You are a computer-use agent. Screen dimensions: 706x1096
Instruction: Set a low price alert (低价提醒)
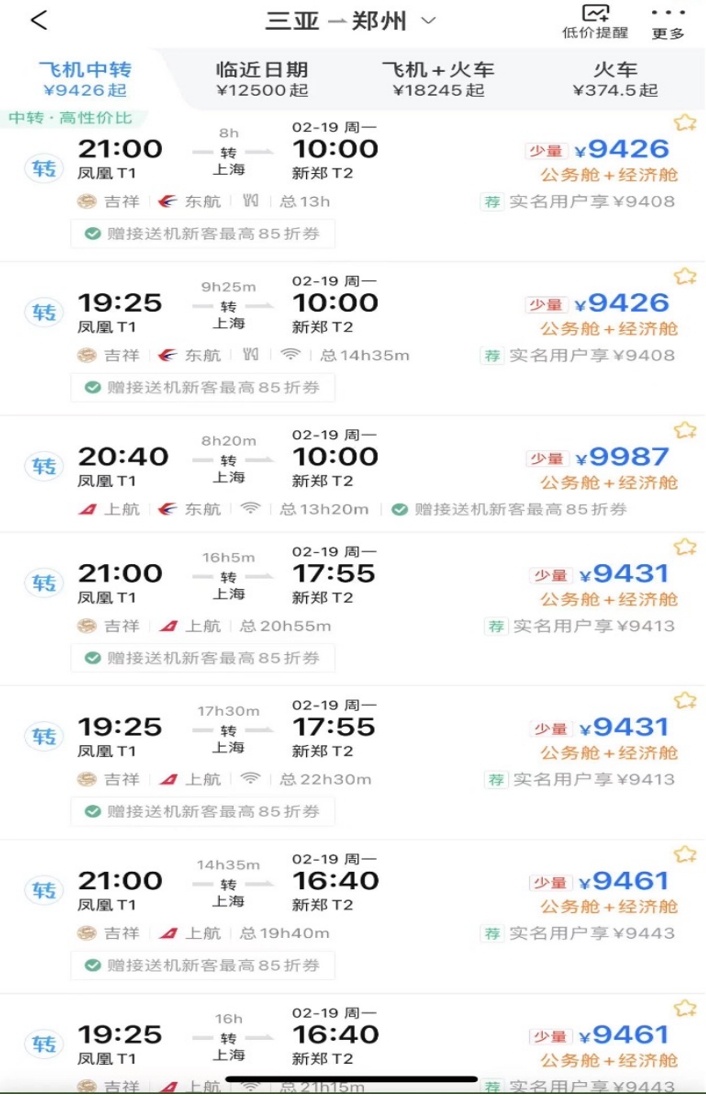[595, 21]
